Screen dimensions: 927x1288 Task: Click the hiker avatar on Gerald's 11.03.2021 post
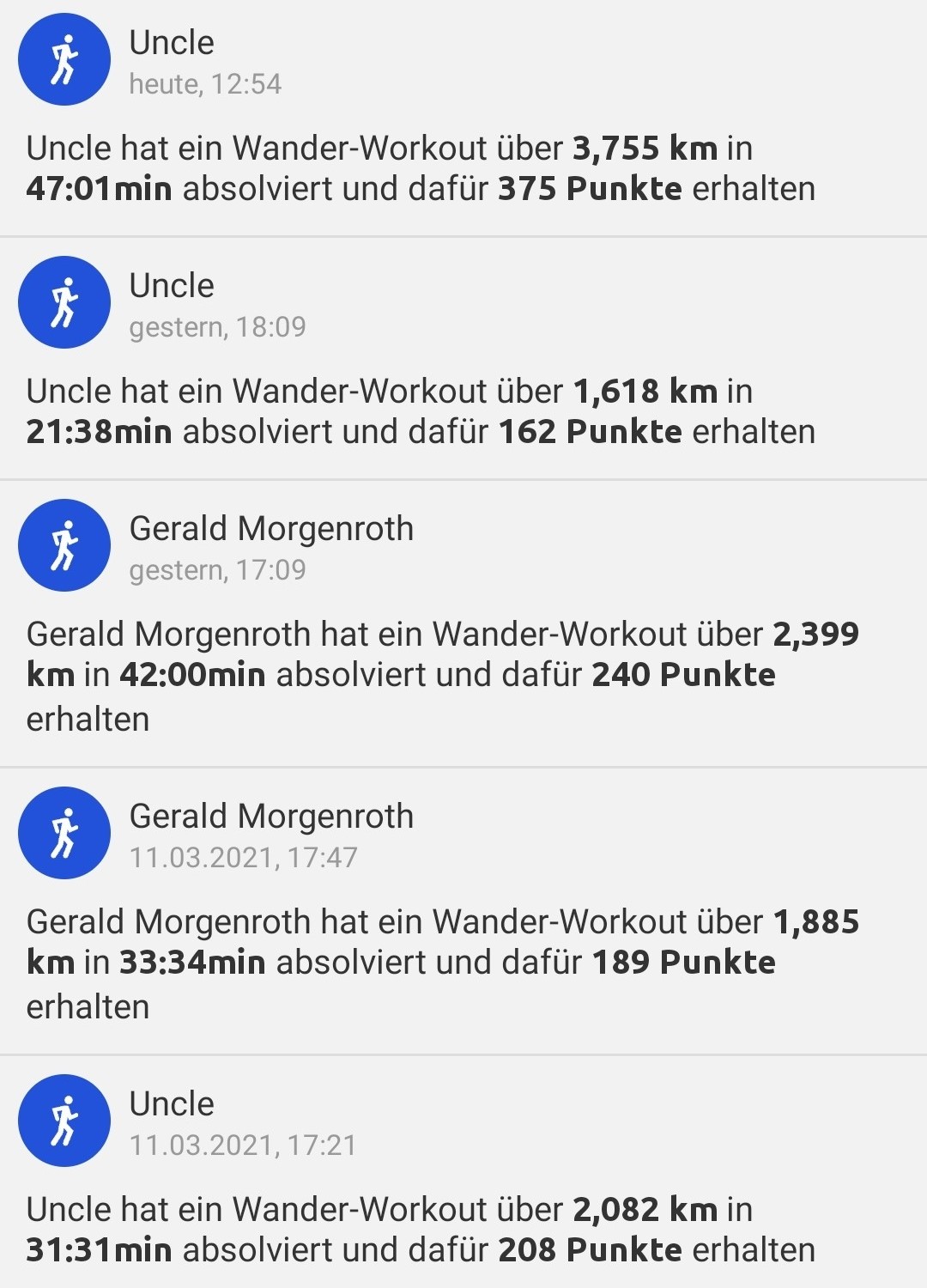tap(64, 832)
